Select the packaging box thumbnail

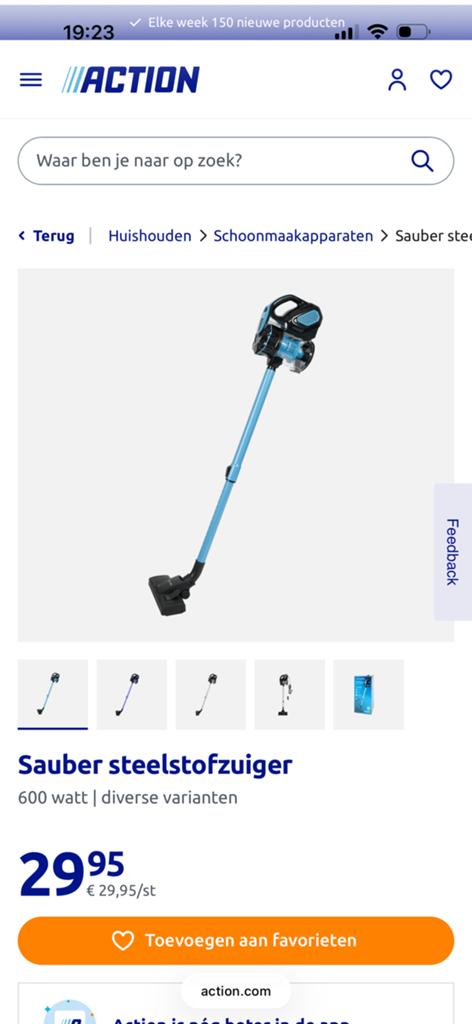[x=369, y=694]
